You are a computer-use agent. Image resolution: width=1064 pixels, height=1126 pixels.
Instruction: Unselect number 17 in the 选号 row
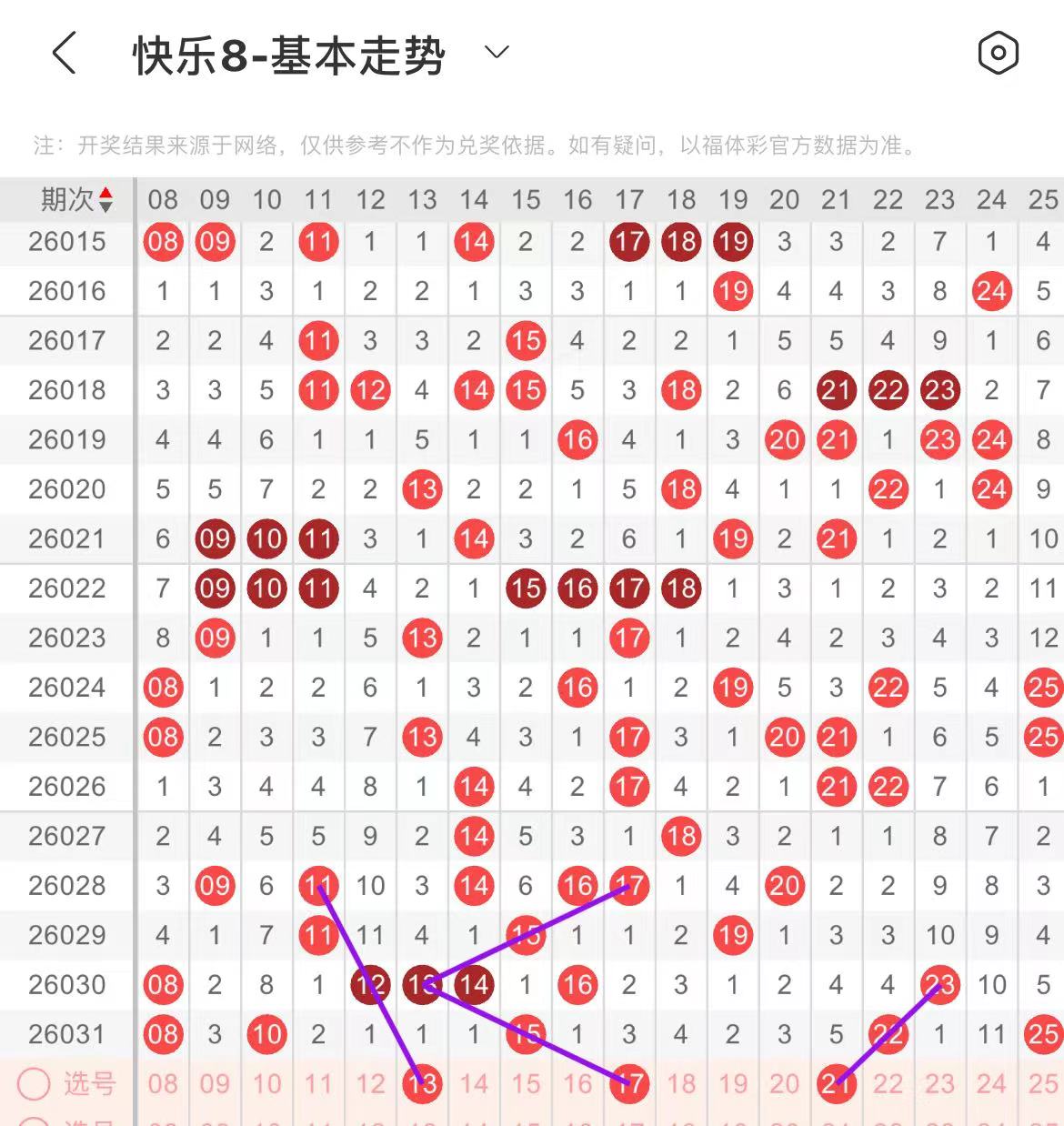629,1083
